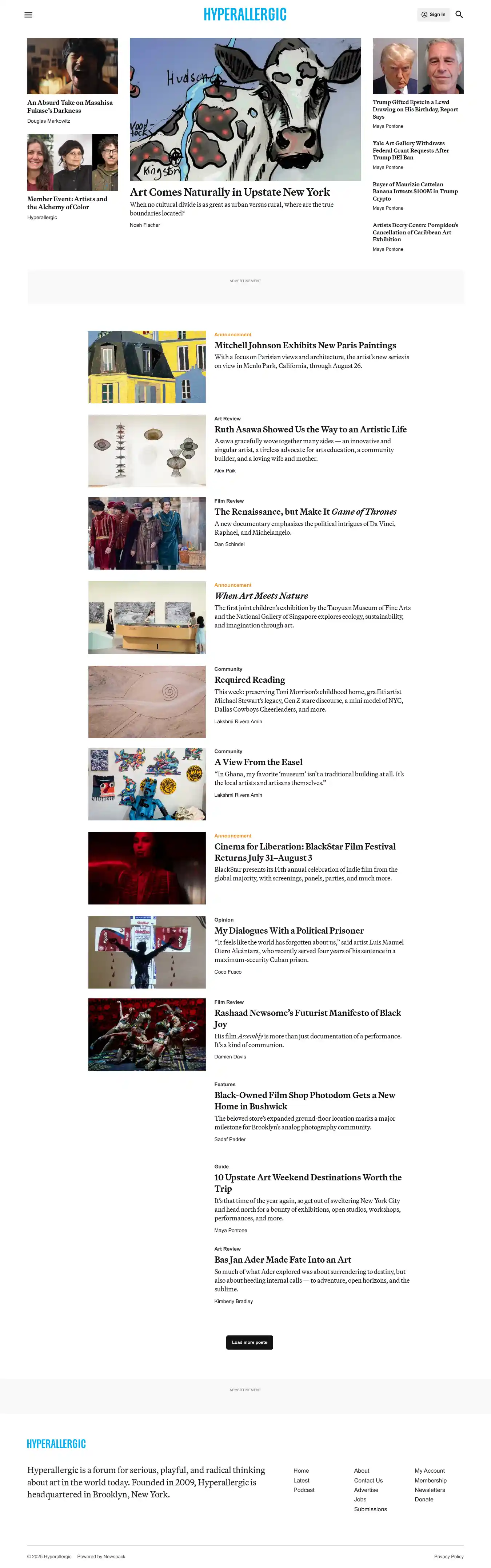Viewport: 491px width, 1568px height.
Task: Open the hamburger menu
Action: (x=28, y=15)
